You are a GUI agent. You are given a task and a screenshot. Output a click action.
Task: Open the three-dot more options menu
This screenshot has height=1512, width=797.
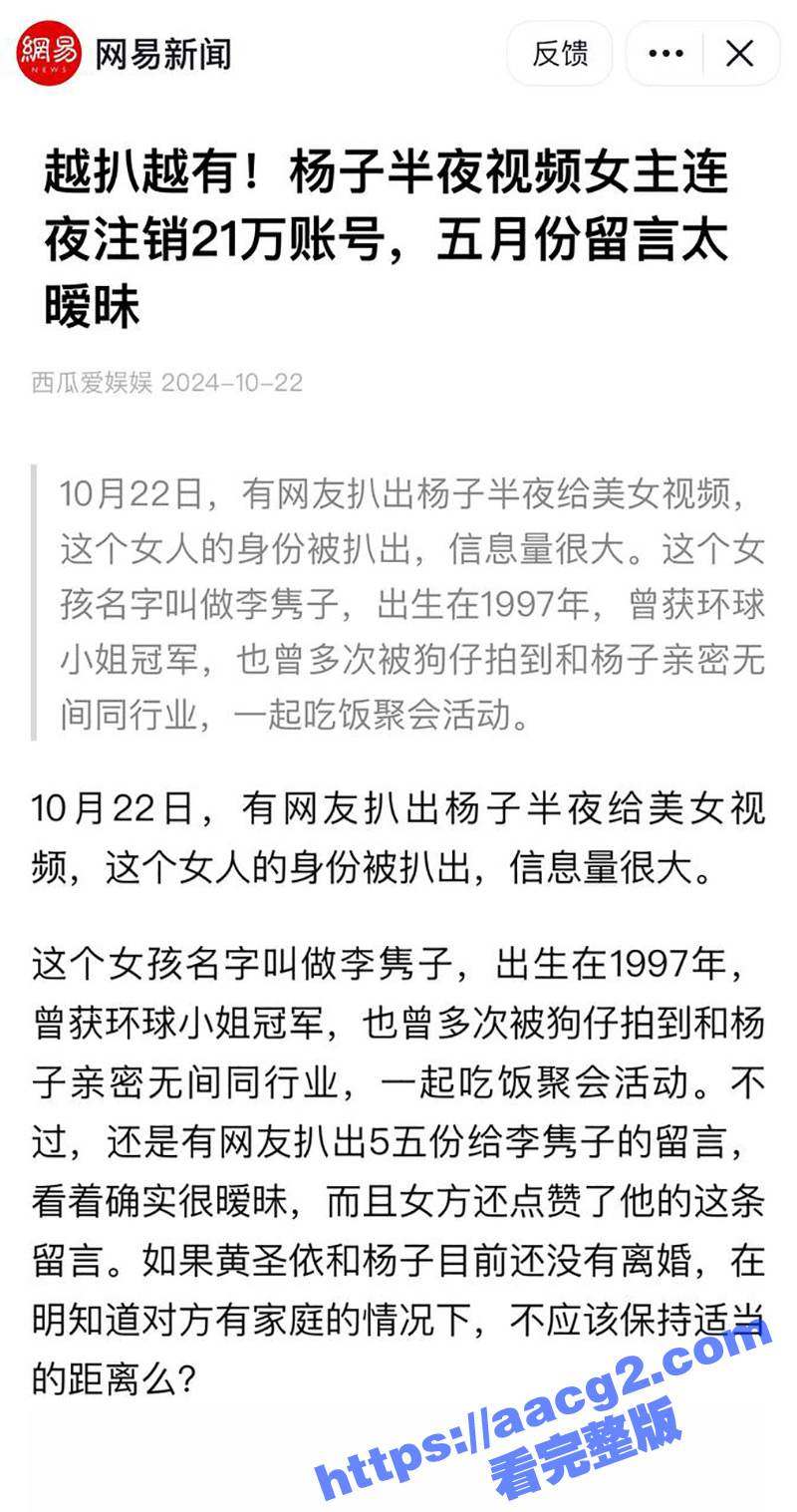(665, 54)
